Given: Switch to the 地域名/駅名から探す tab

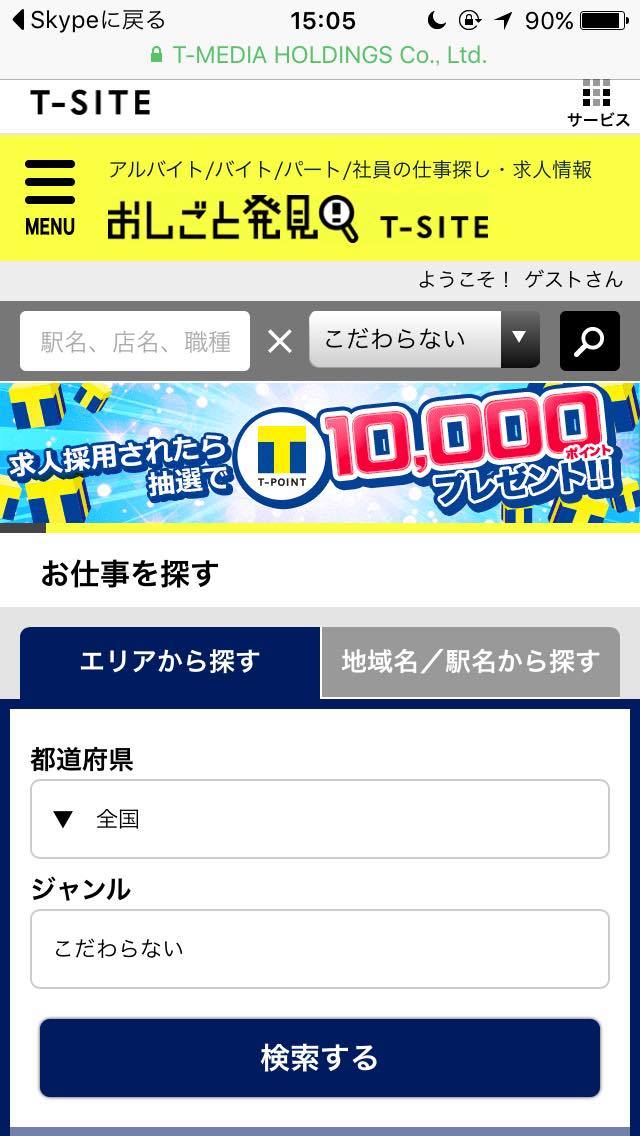Looking at the screenshot, I should coord(470,661).
